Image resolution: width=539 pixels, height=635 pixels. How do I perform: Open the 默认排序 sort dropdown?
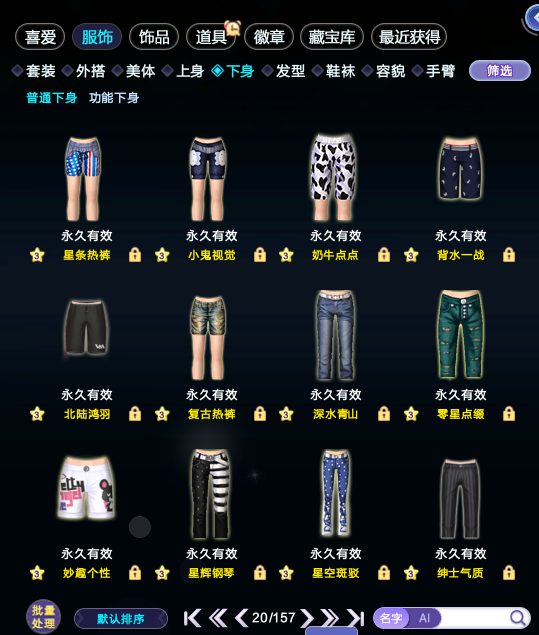coord(121,619)
